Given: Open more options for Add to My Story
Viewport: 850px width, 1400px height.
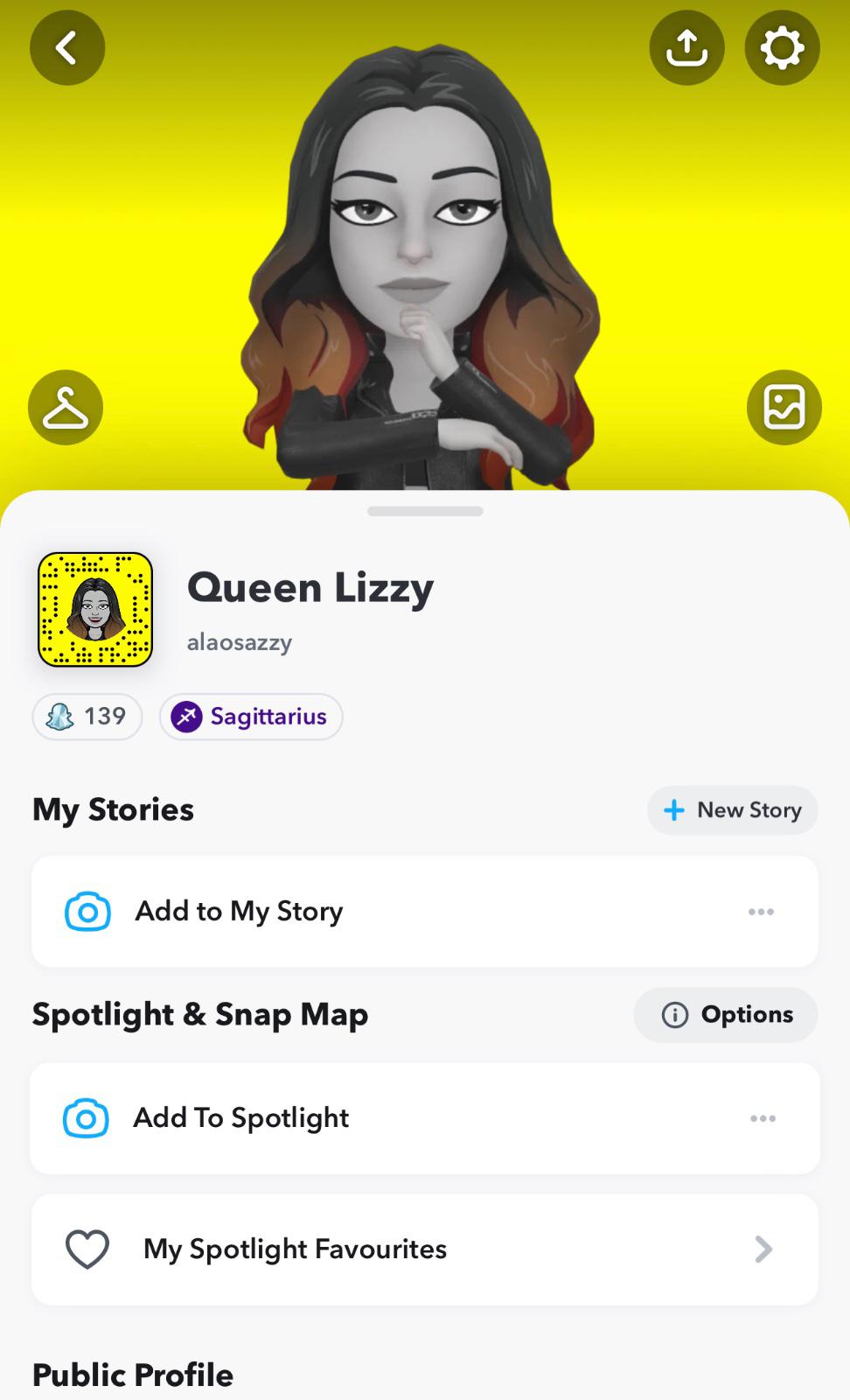Looking at the screenshot, I should click(761, 912).
